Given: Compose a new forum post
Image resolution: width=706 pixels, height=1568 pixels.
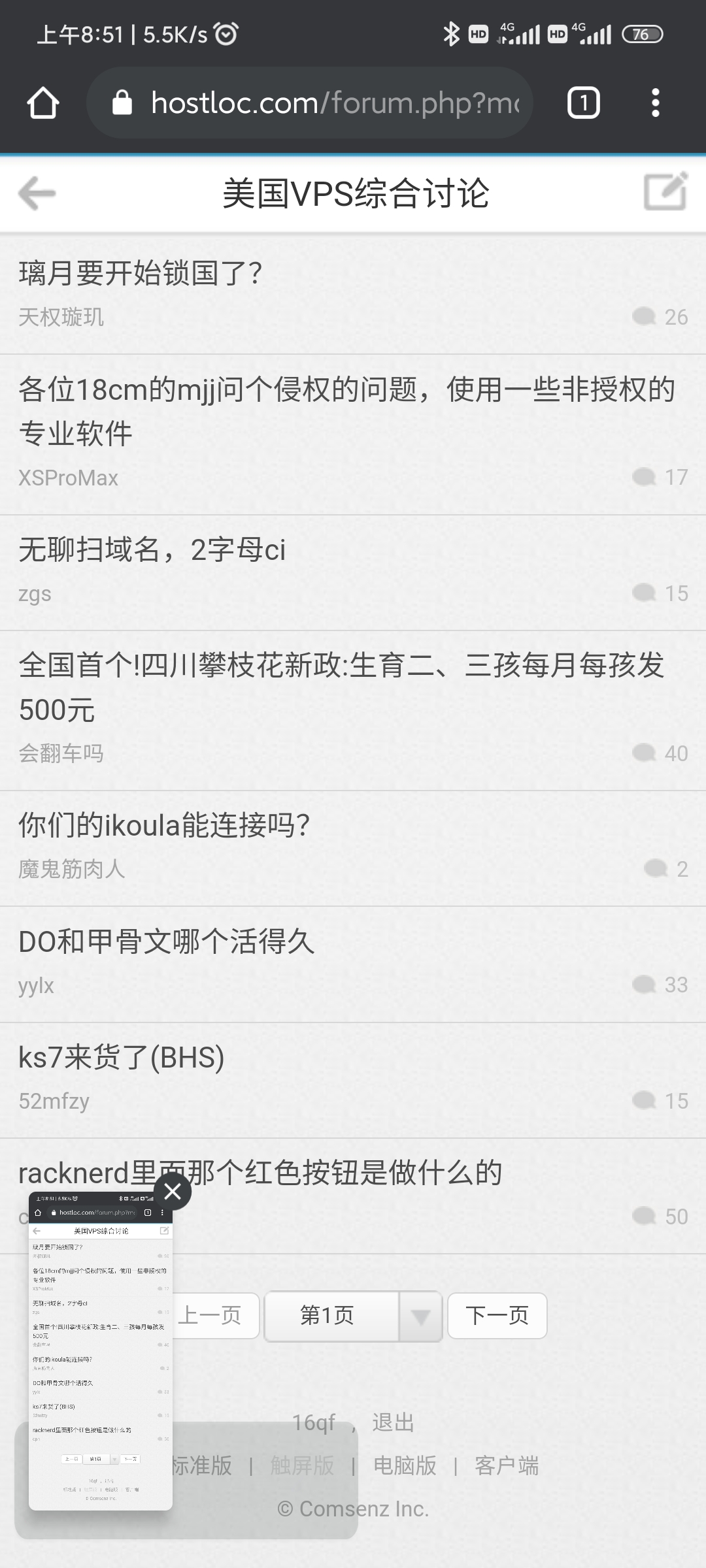Looking at the screenshot, I should [665, 192].
